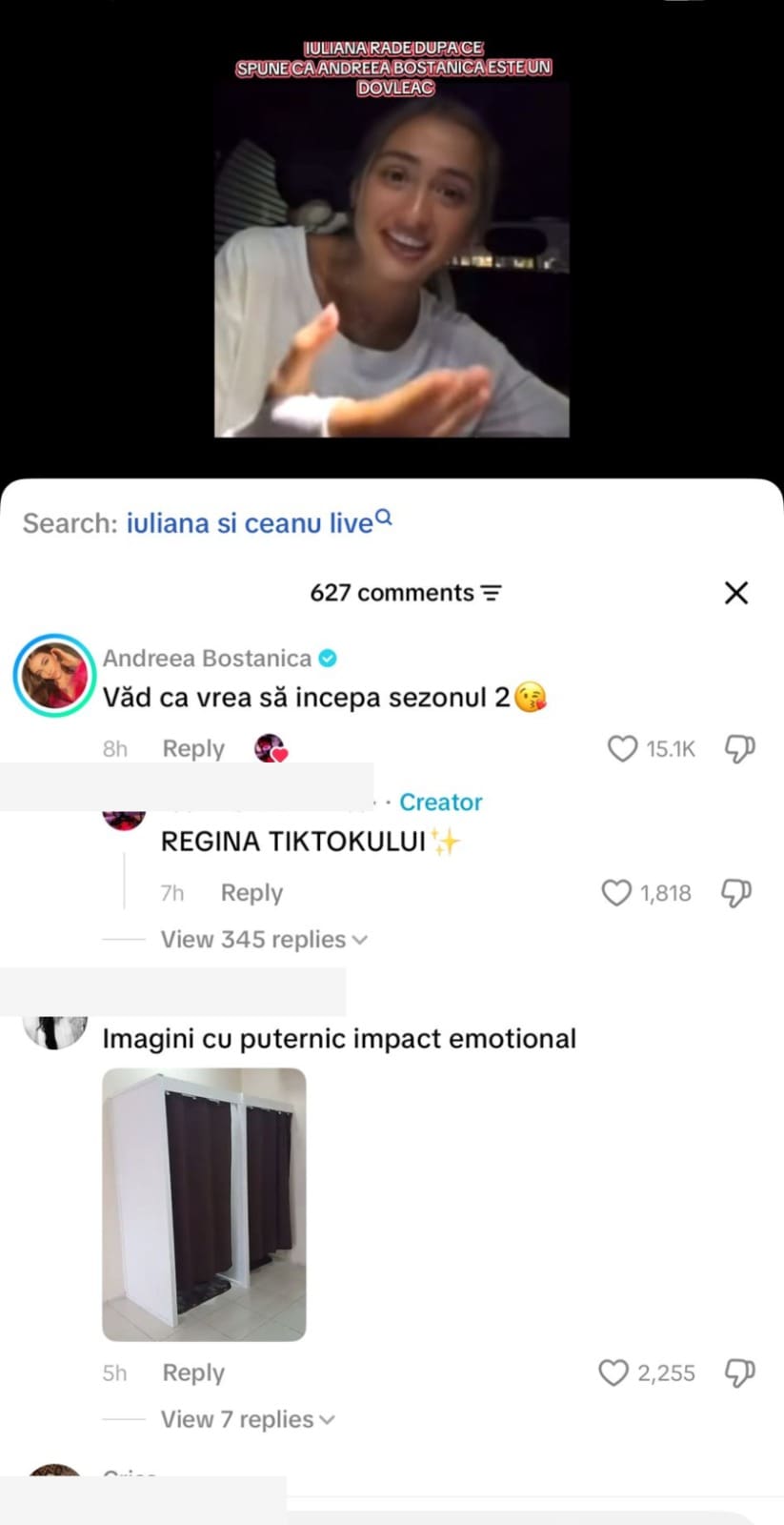Like the REGINA TIKTOKULUI comment

point(616,893)
